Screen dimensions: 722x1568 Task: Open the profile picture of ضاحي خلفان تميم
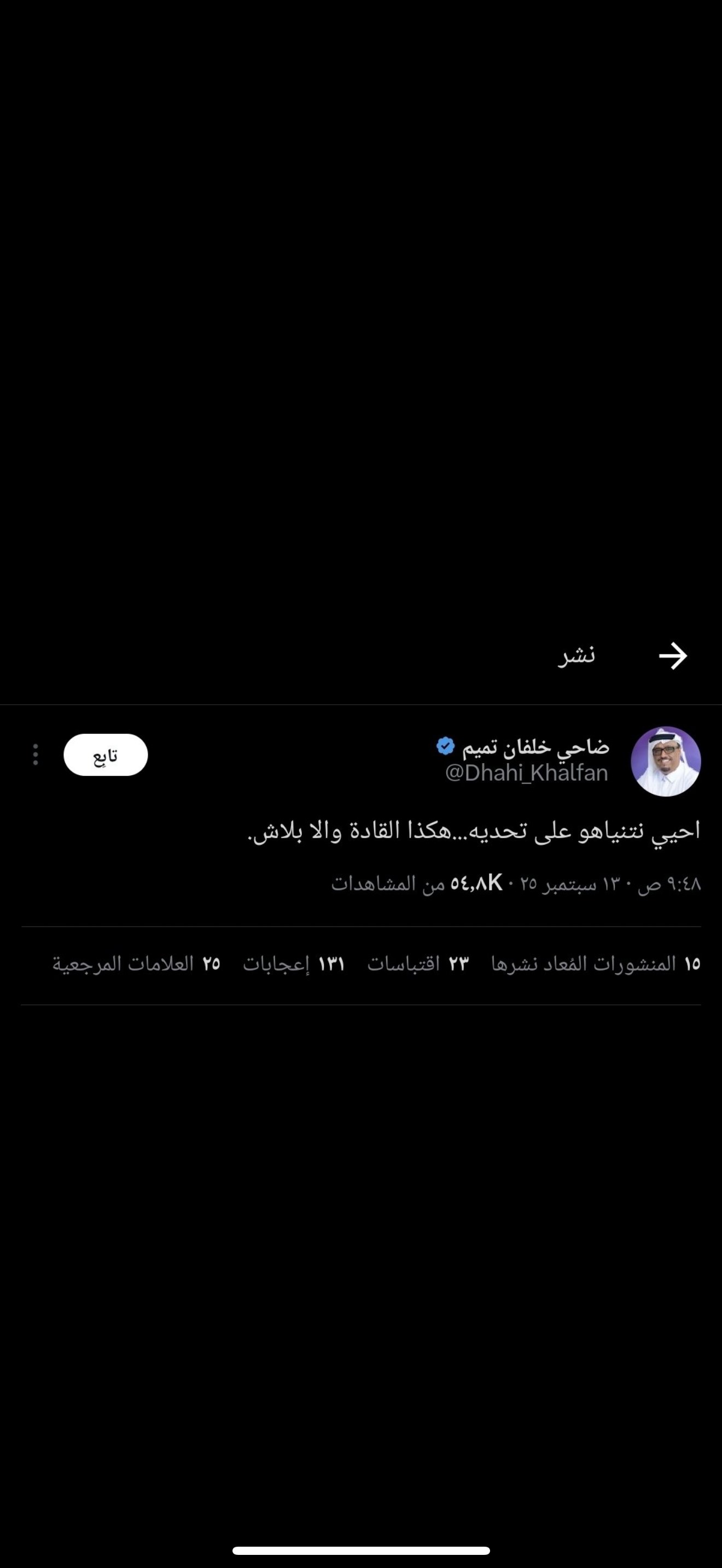coord(665,761)
